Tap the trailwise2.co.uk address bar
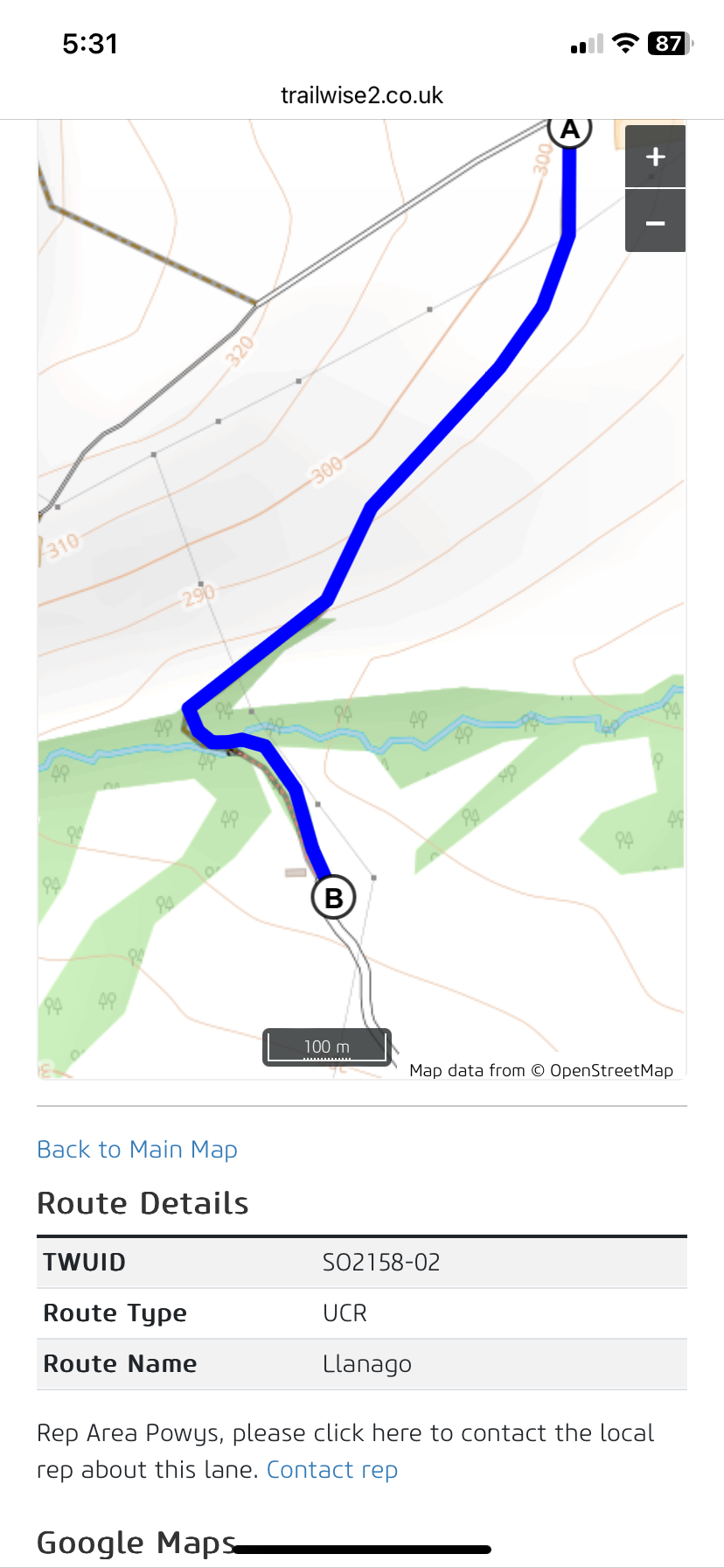The width and height of the screenshot is (724, 1568). click(x=361, y=95)
